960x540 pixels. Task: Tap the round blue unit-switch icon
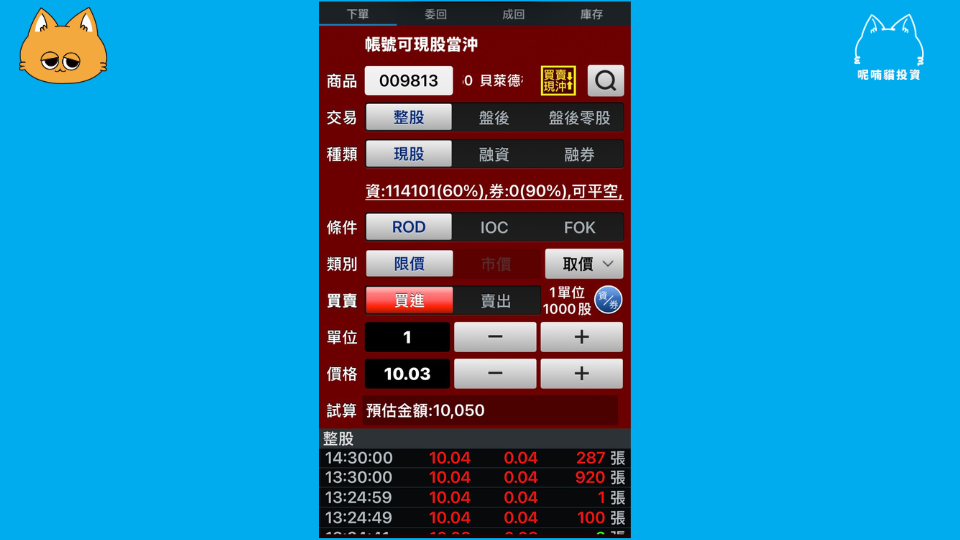click(608, 299)
